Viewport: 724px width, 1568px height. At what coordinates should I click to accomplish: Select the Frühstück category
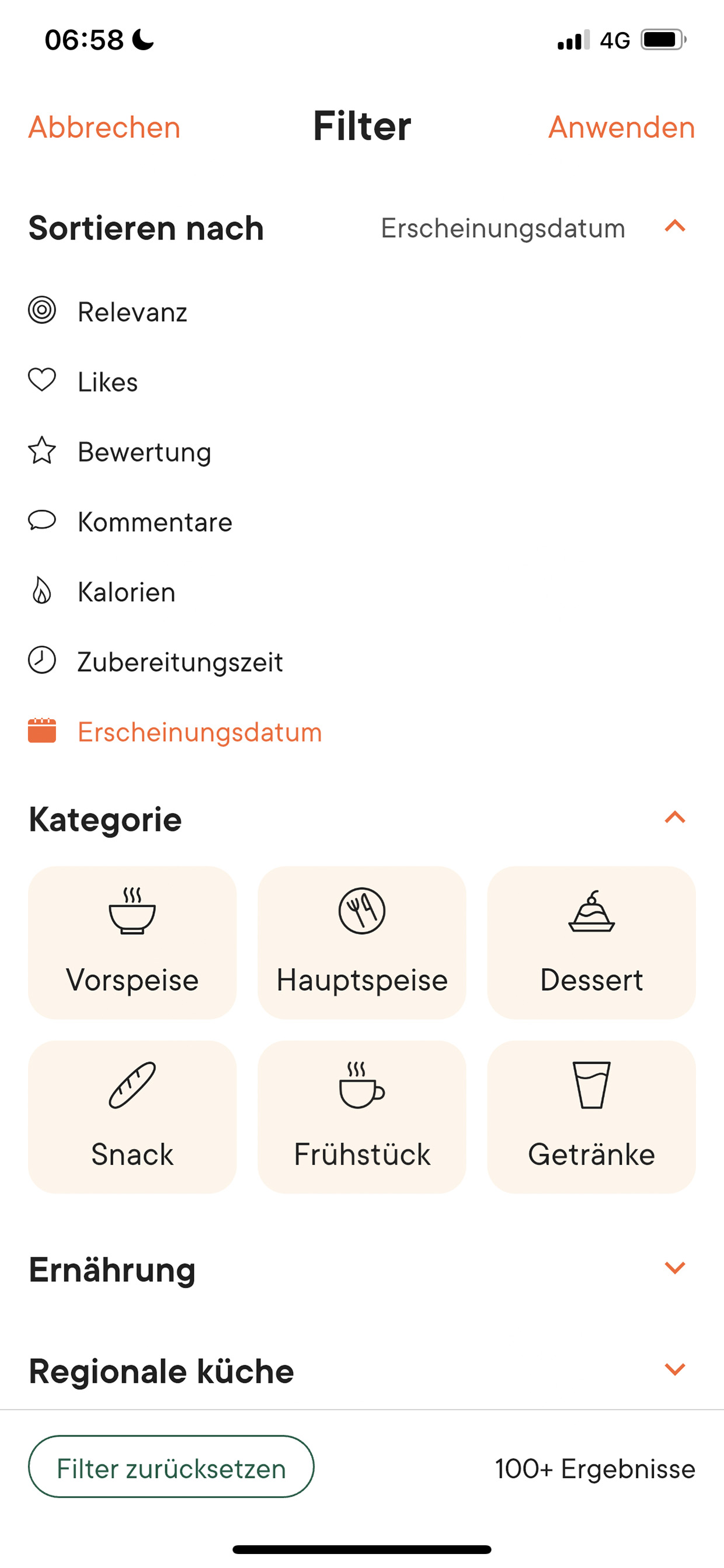tap(362, 1116)
